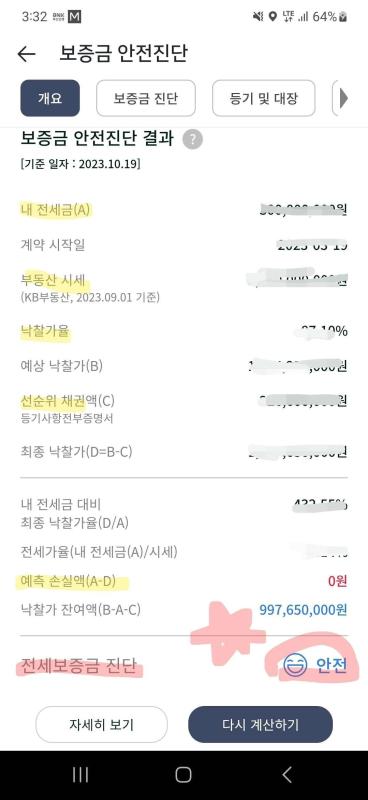This screenshot has height=800, width=368.
Task: Go back using the top-left arrow
Action: [27, 54]
